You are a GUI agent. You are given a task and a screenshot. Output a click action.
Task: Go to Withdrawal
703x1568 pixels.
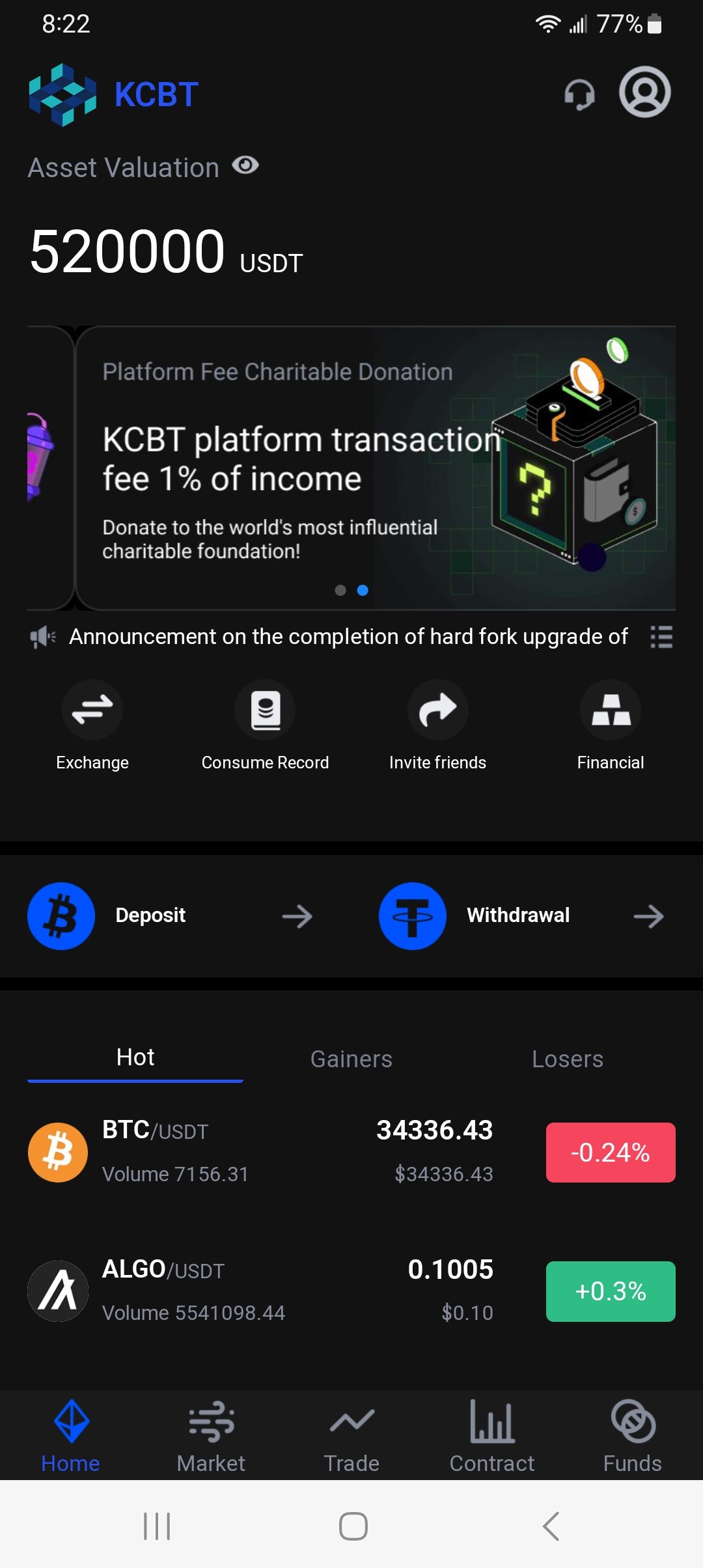522,916
